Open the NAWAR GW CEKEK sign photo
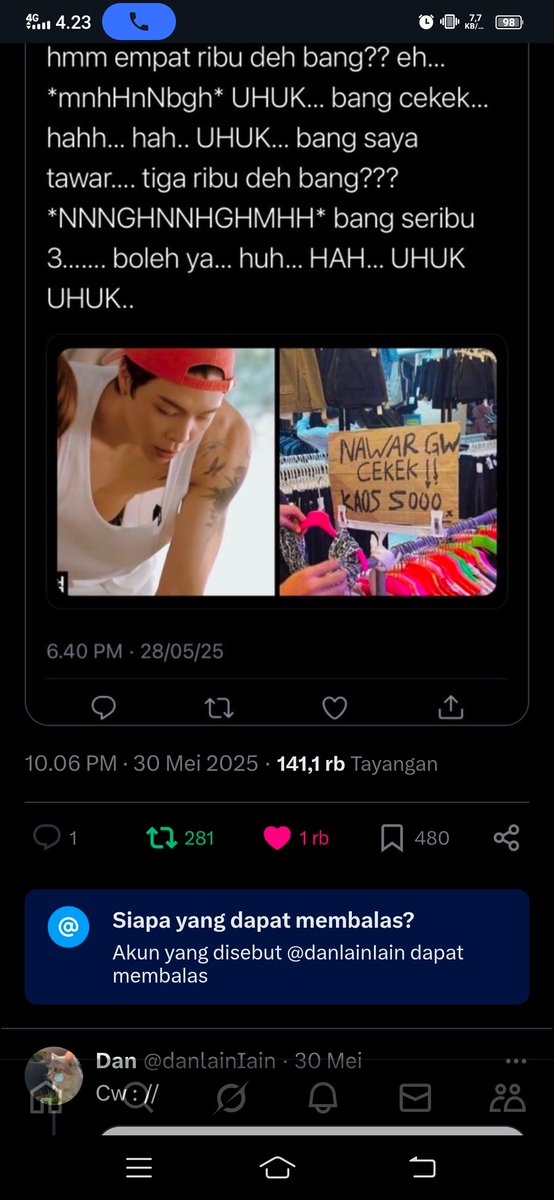Screen dimensions: 554x1200 point(388,472)
